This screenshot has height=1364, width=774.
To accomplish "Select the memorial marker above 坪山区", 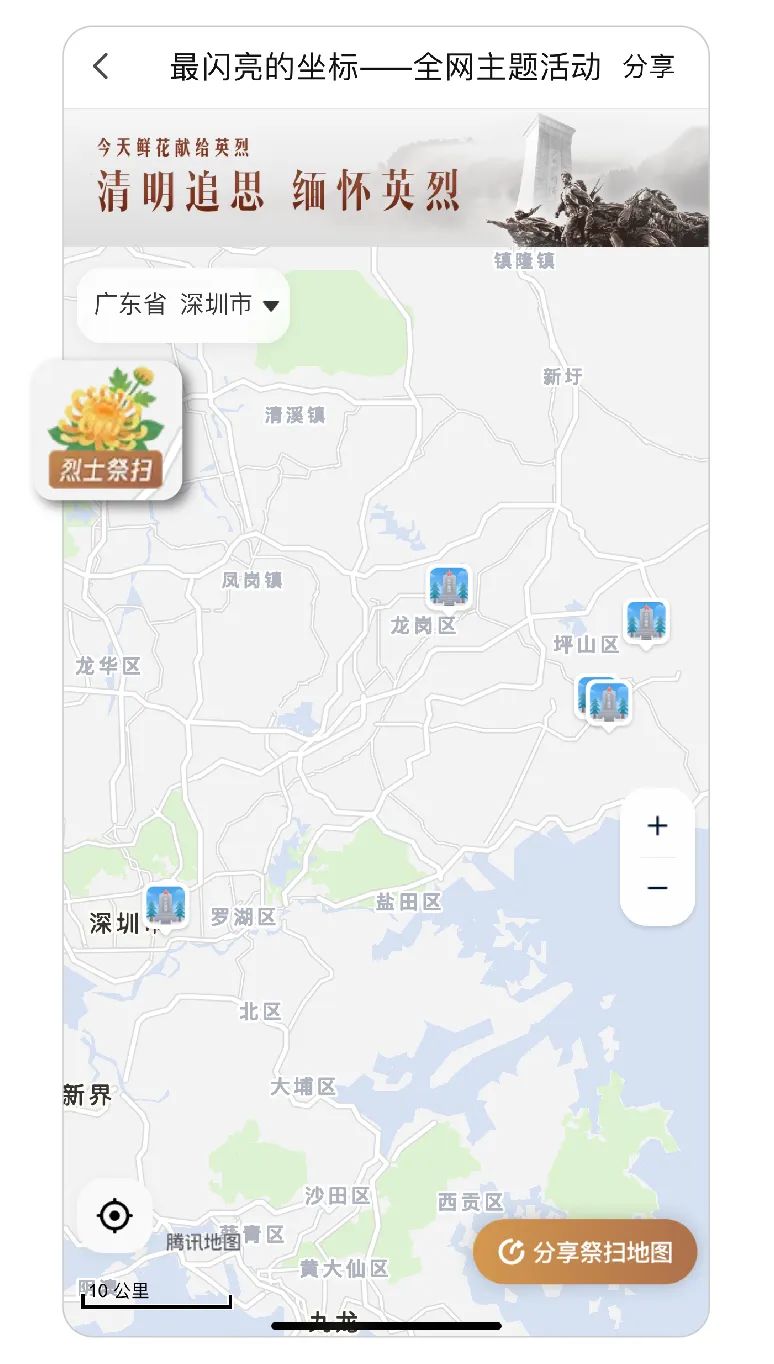I will click(647, 621).
